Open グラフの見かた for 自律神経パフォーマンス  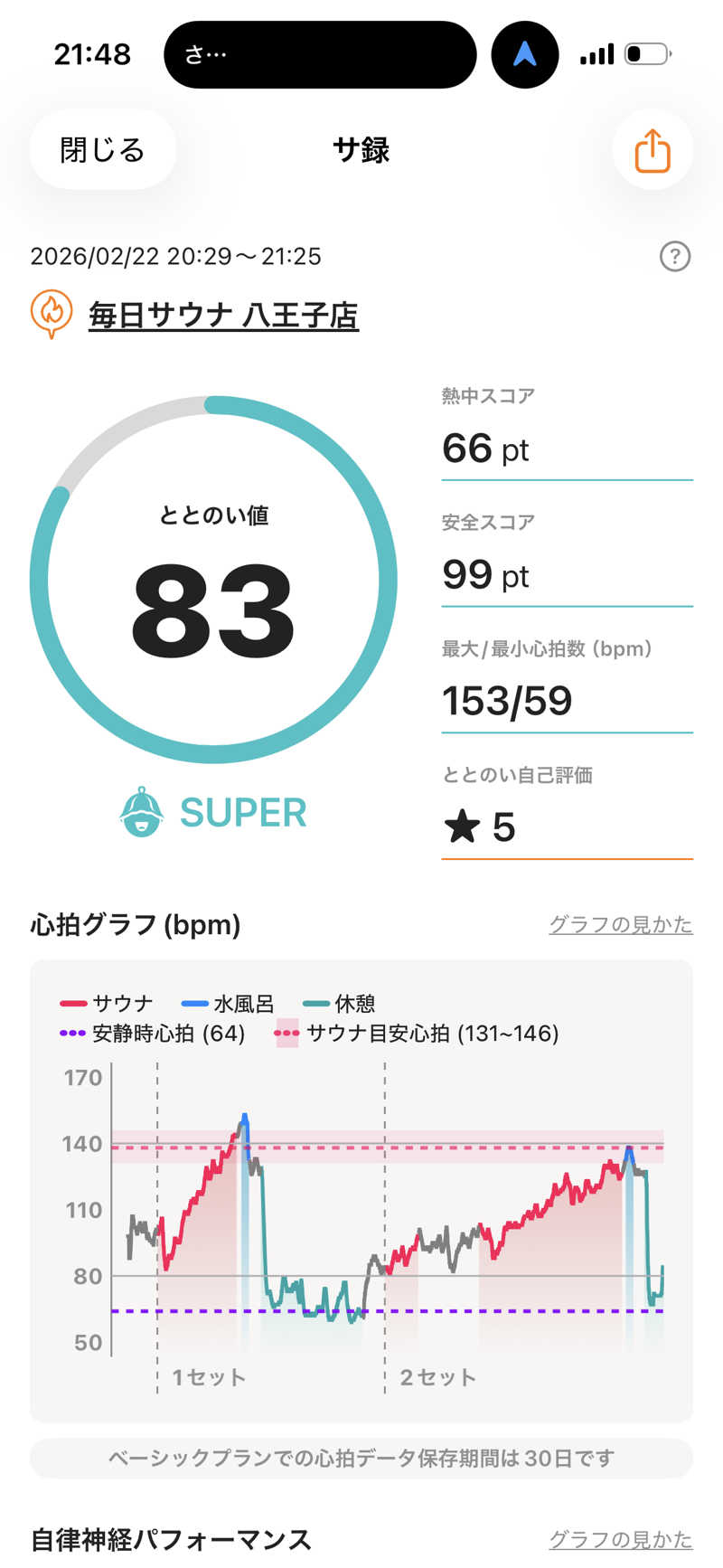tap(620, 1538)
